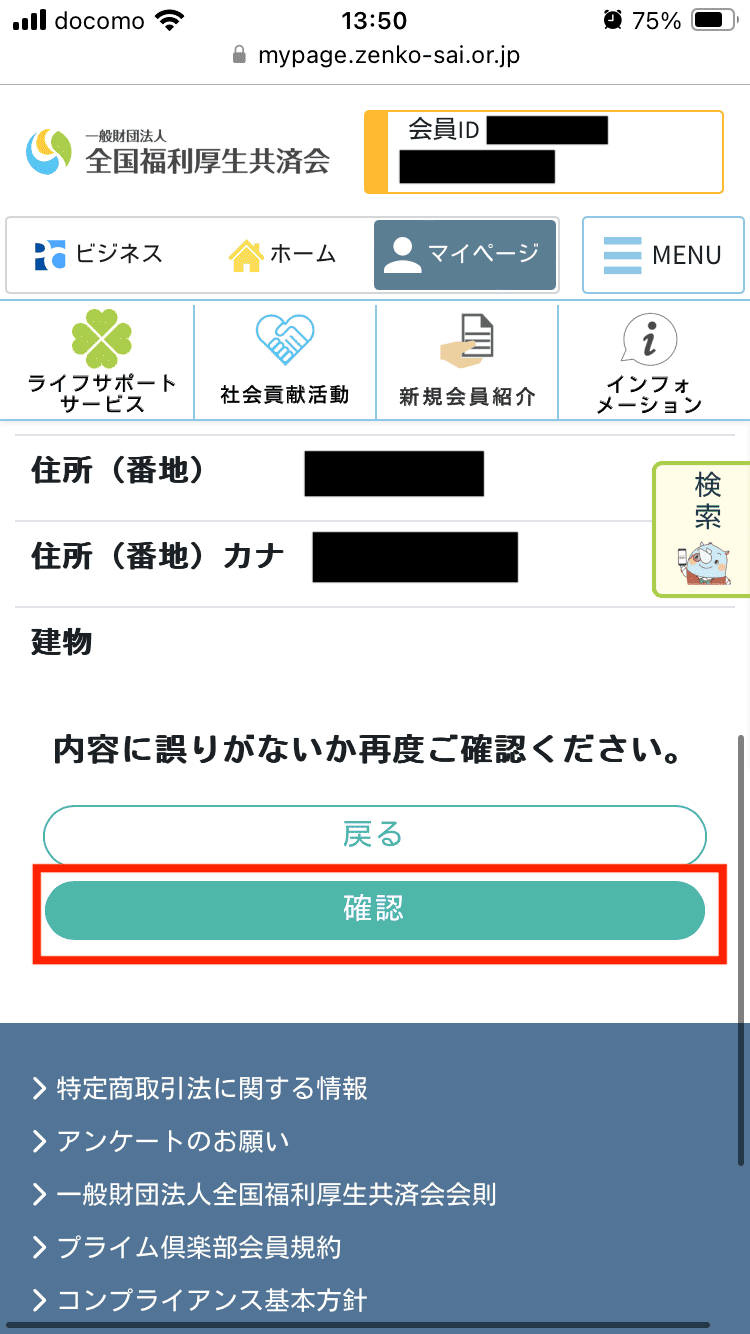
Task: Open コンプライアンス基本方針 link
Action: point(212,1300)
